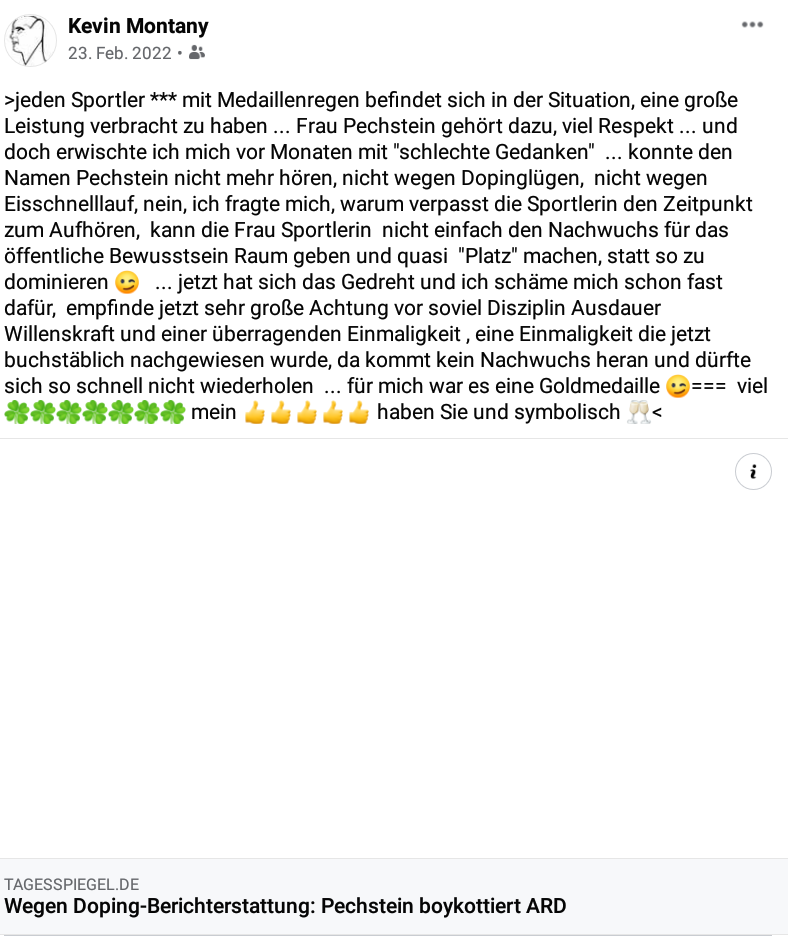Open Kevin Montany's profile picture
This screenshot has height=939, width=788.
(x=31, y=40)
